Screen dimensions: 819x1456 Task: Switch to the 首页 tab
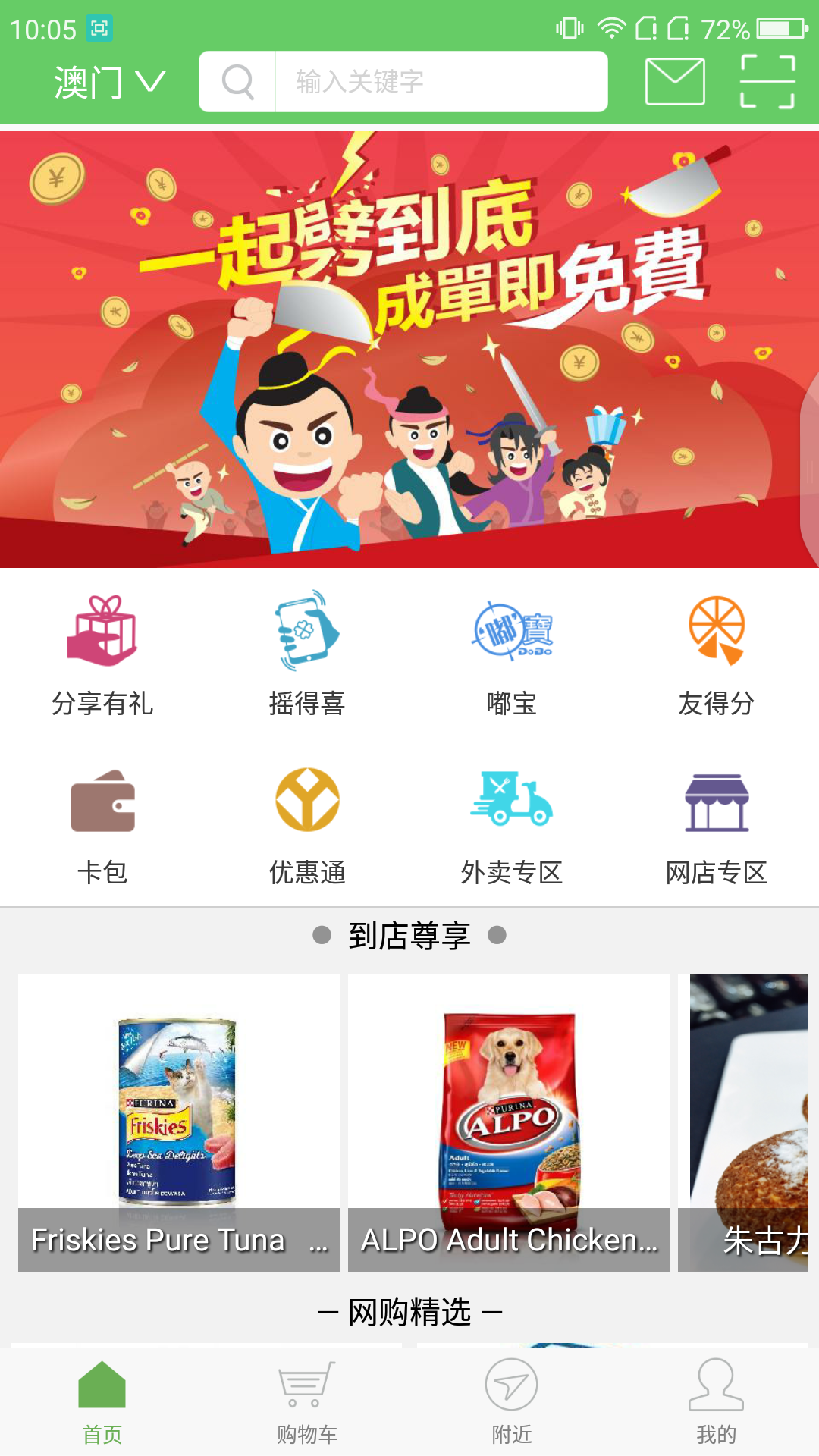click(102, 1403)
